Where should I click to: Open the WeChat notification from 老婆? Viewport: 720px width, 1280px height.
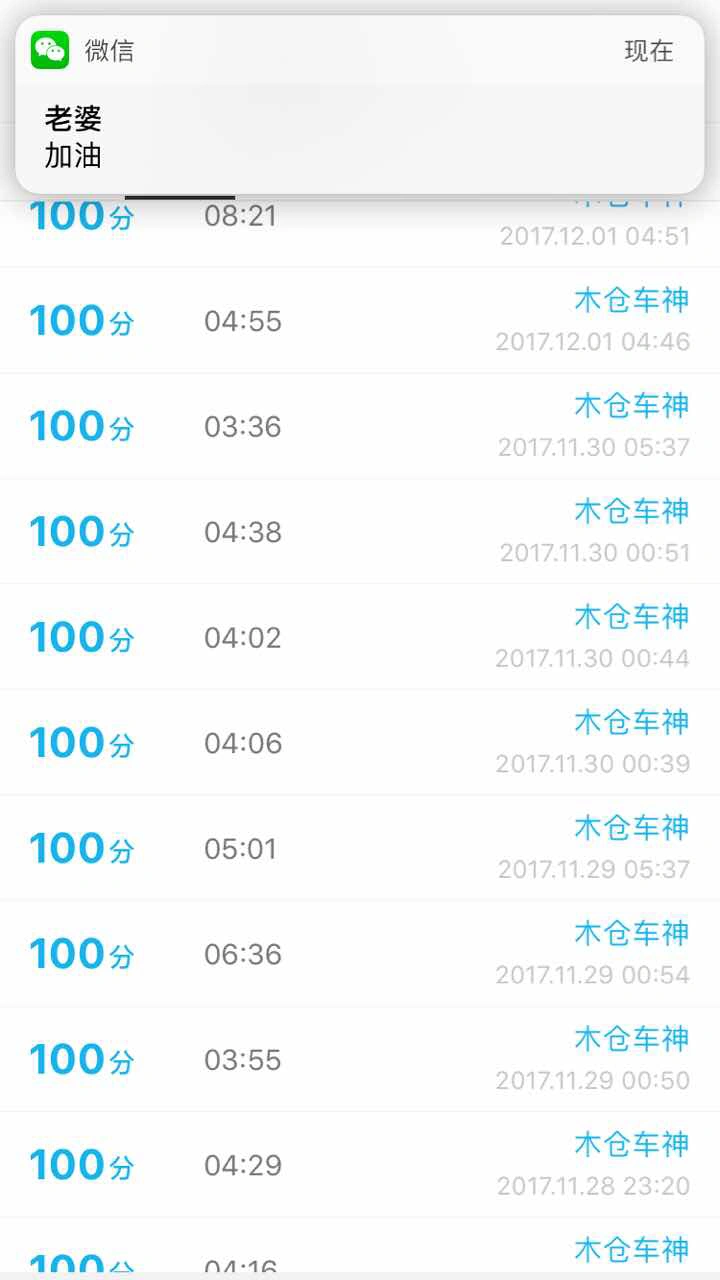pyautogui.click(x=360, y=104)
